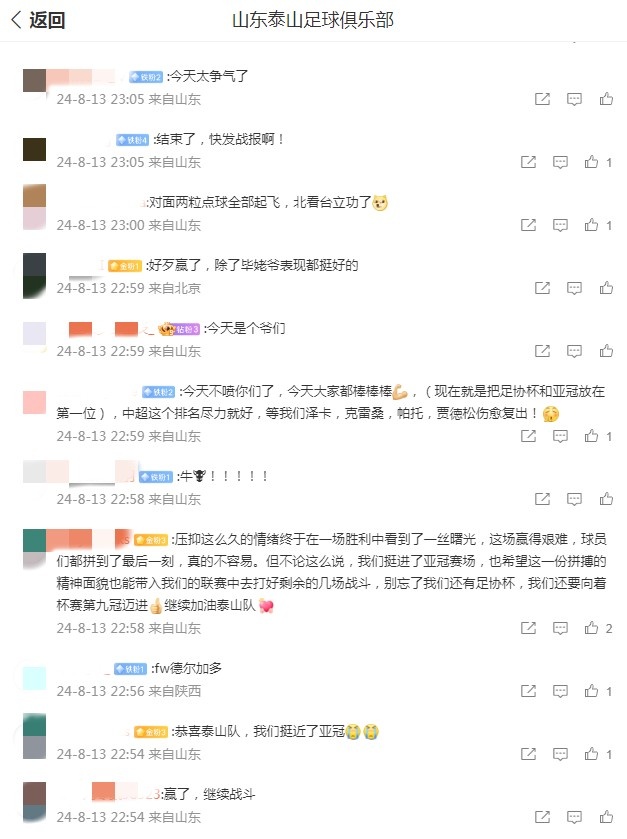Reply to the comment about 对面两粒点球全部起飞

point(561,225)
